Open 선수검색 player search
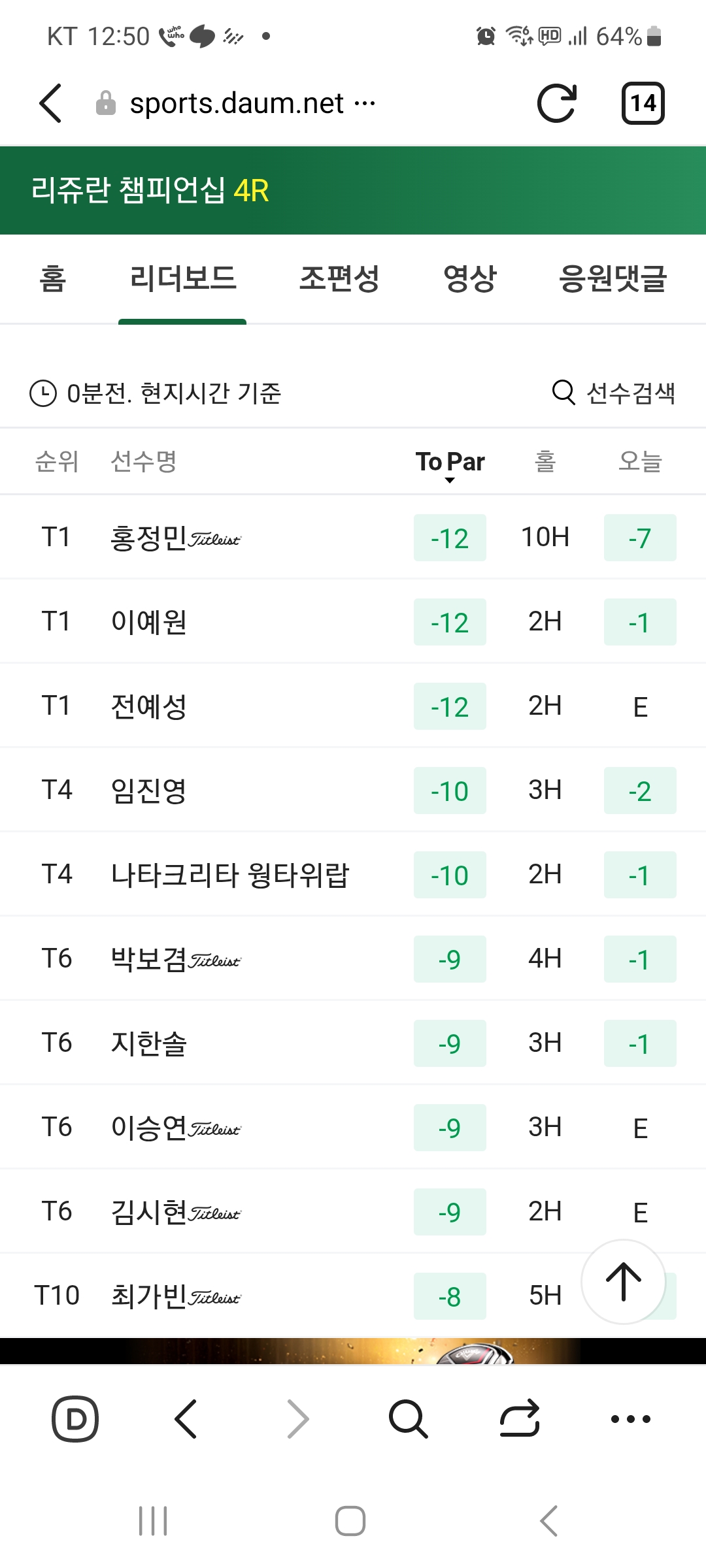Screen dimensions: 706x1568 [x=614, y=393]
